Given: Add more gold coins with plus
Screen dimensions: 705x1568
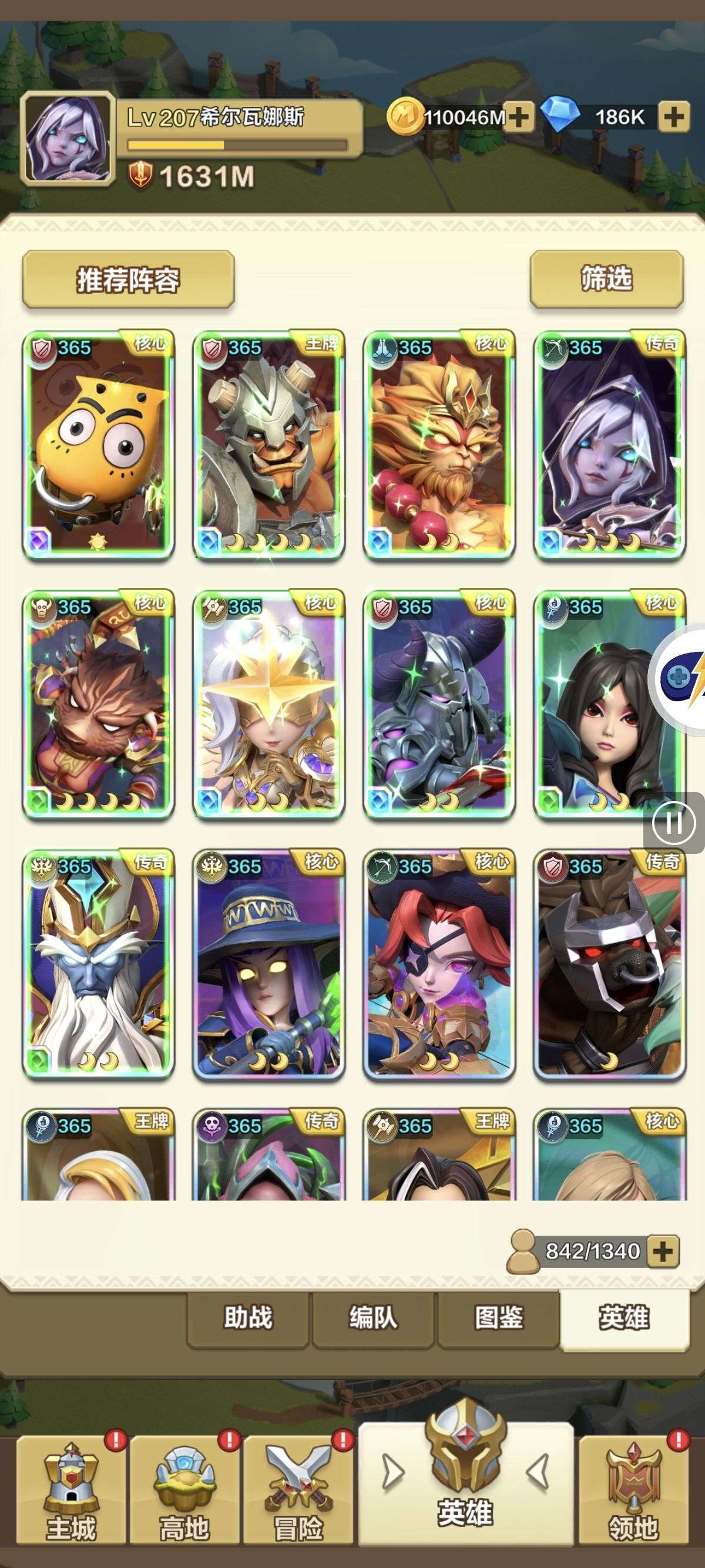Looking at the screenshot, I should tap(518, 116).
